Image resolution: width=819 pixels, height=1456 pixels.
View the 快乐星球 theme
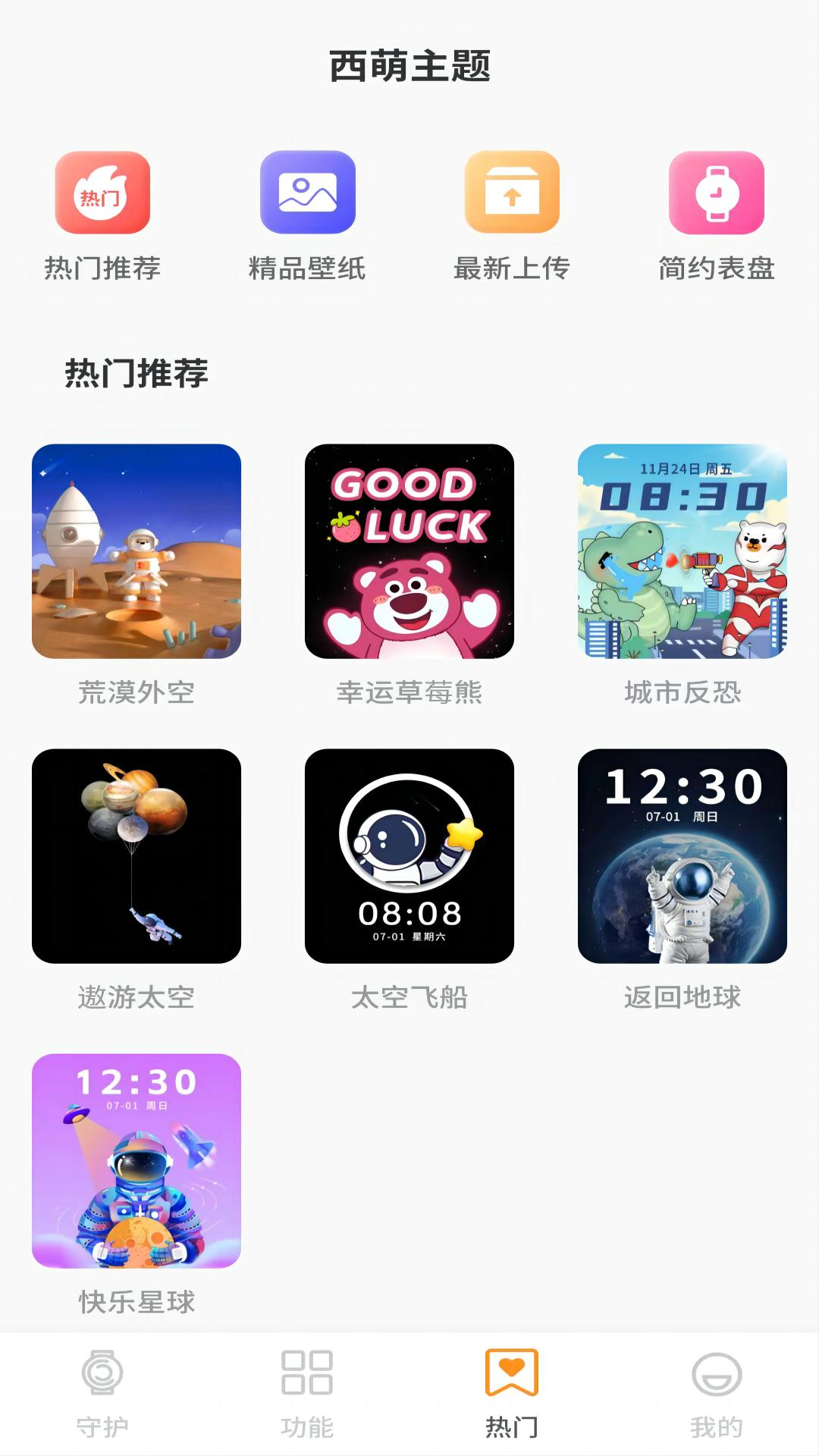point(136,1161)
